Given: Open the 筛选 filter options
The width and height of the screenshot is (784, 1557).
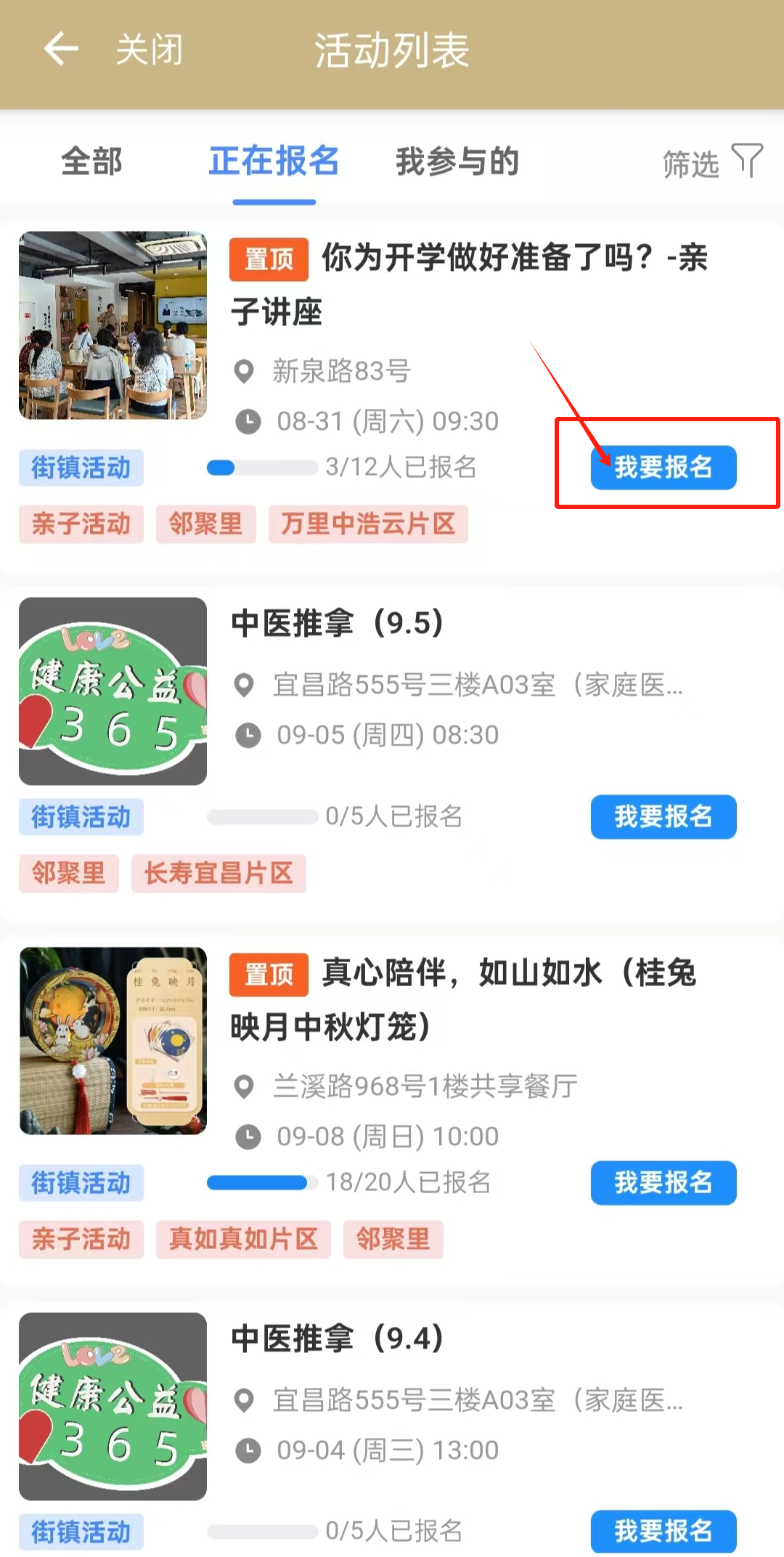Looking at the screenshot, I should click(x=711, y=163).
